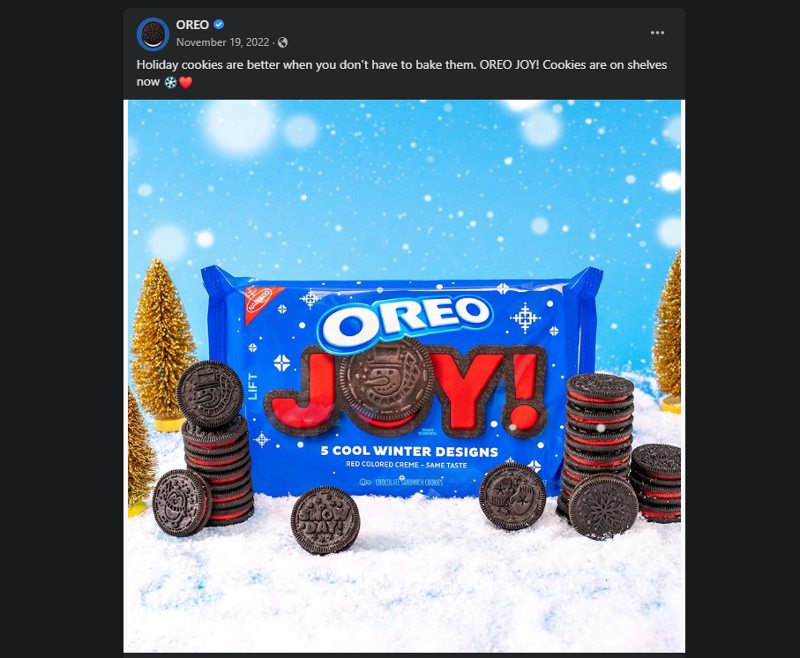
Task: Open the post's three-dot options menu
Action: (657, 33)
